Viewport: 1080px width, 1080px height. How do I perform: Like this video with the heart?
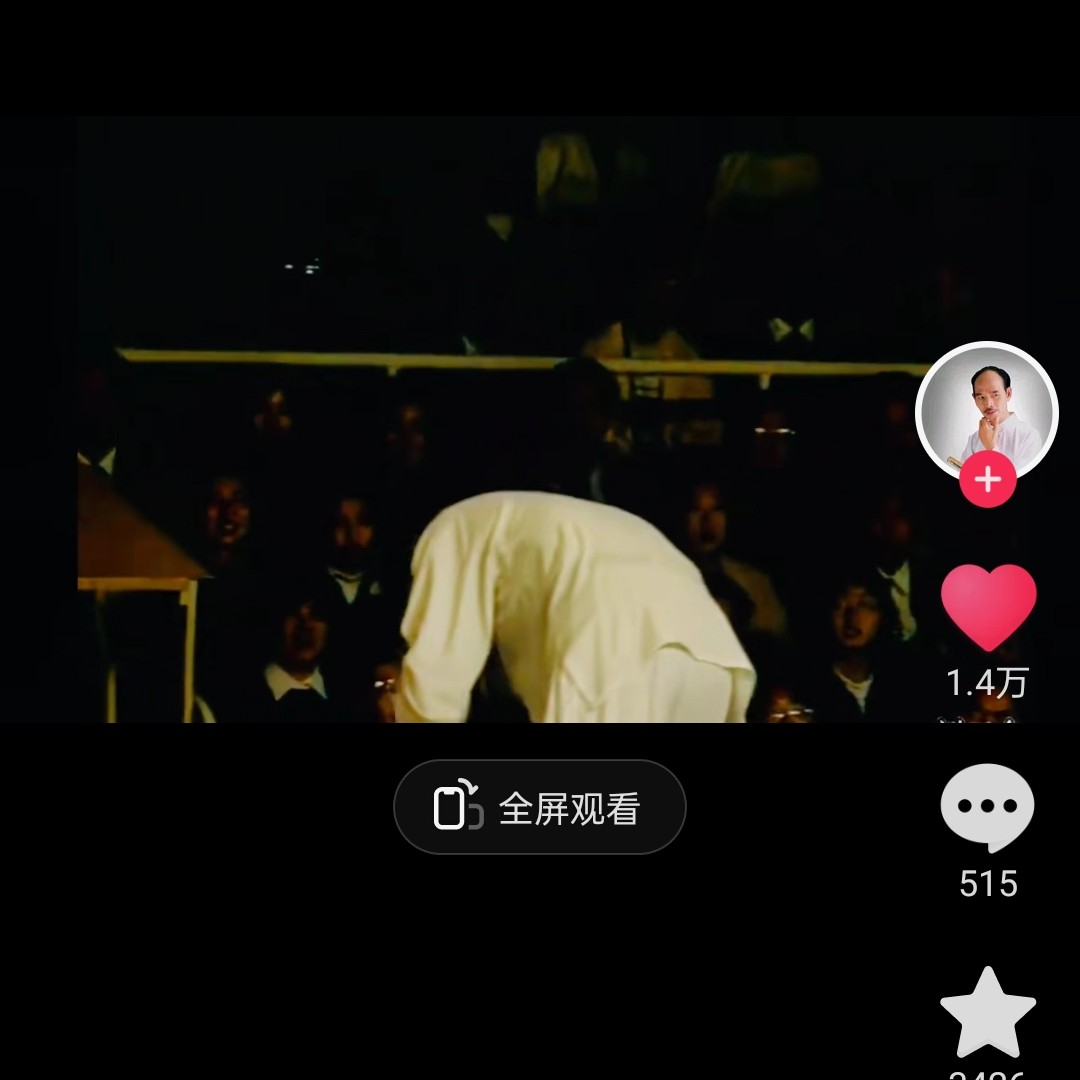coord(988,607)
